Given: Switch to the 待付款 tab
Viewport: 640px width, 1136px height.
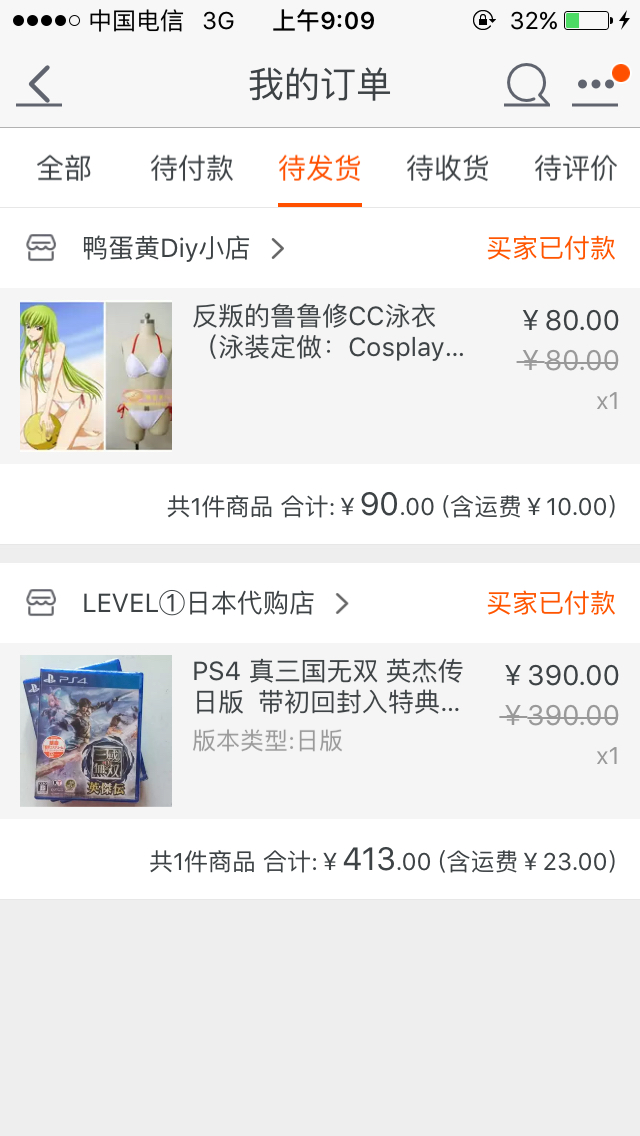Looking at the screenshot, I should tap(192, 169).
